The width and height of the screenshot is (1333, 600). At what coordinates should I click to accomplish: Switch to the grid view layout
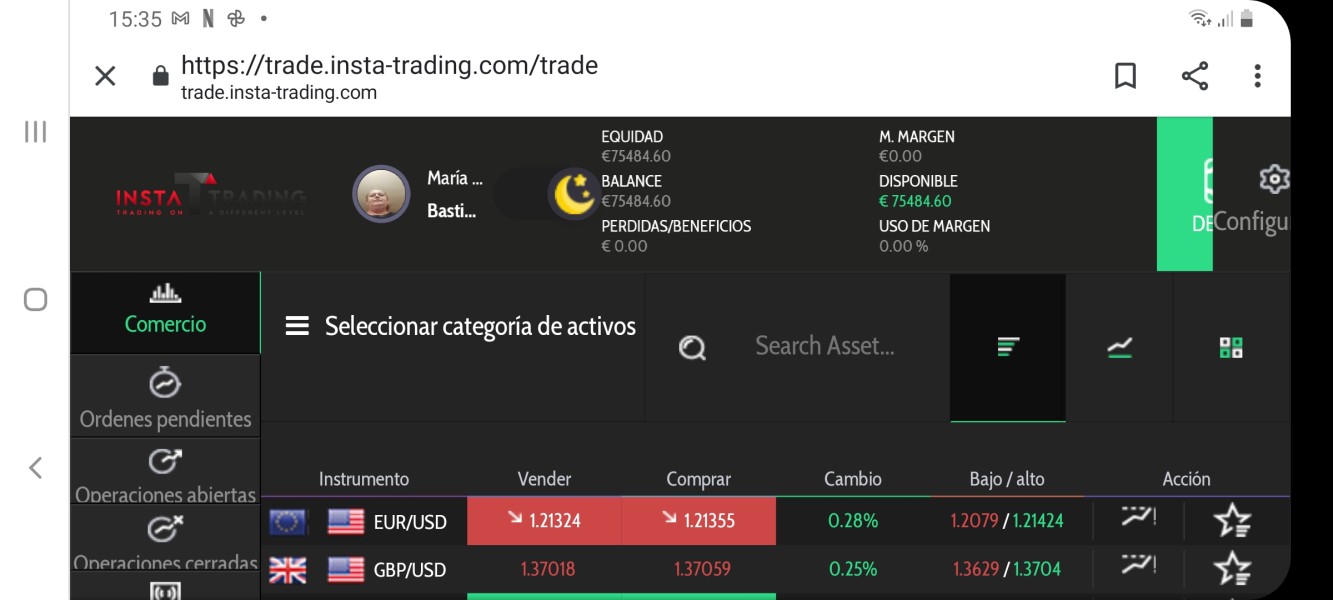point(1231,347)
